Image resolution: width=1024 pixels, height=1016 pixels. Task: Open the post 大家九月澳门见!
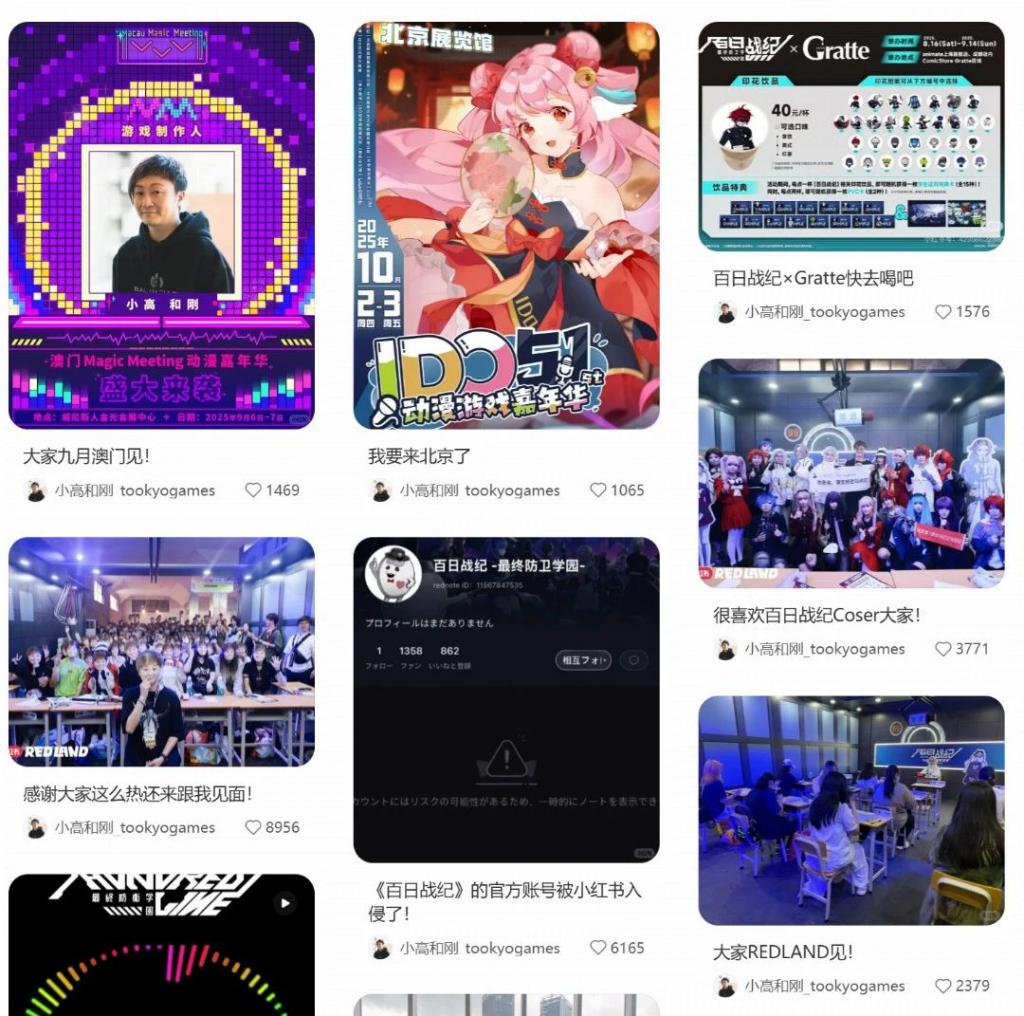161,225
